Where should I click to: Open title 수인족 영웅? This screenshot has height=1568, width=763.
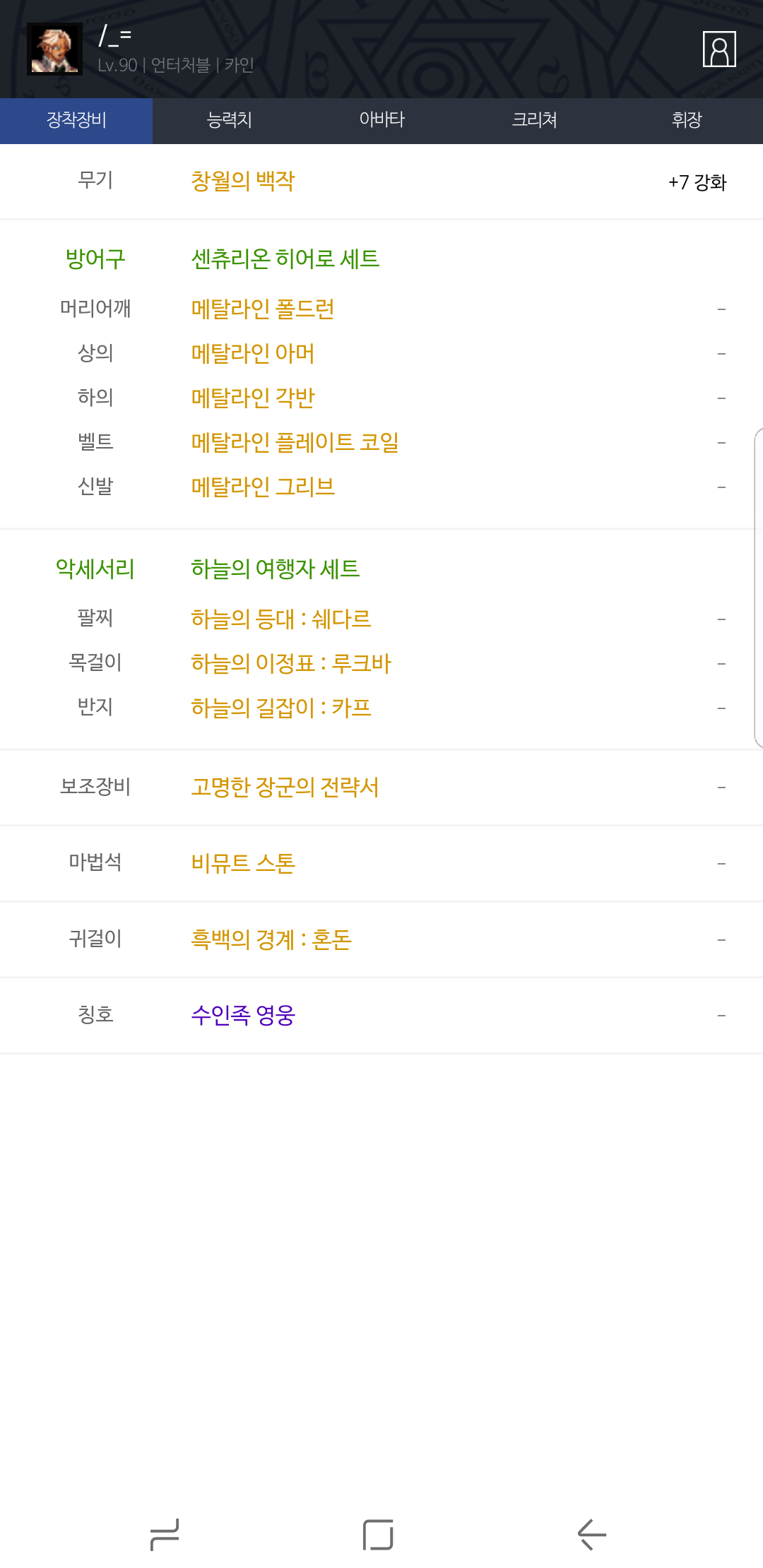pyautogui.click(x=243, y=1016)
